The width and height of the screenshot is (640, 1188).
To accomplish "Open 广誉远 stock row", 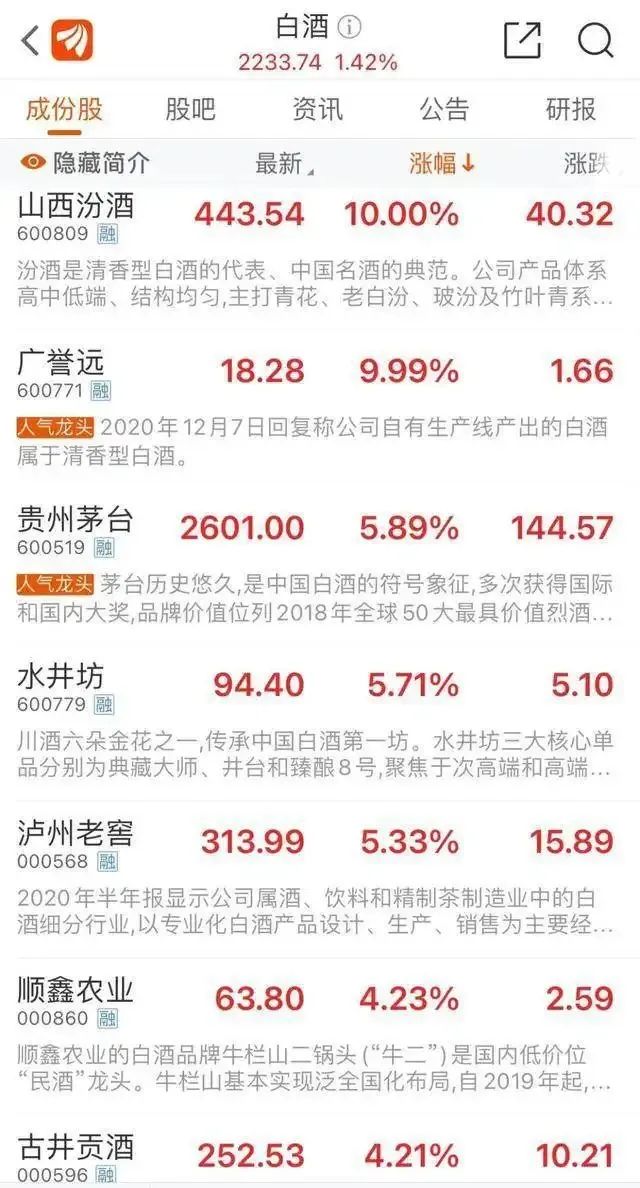I will tap(62, 364).
